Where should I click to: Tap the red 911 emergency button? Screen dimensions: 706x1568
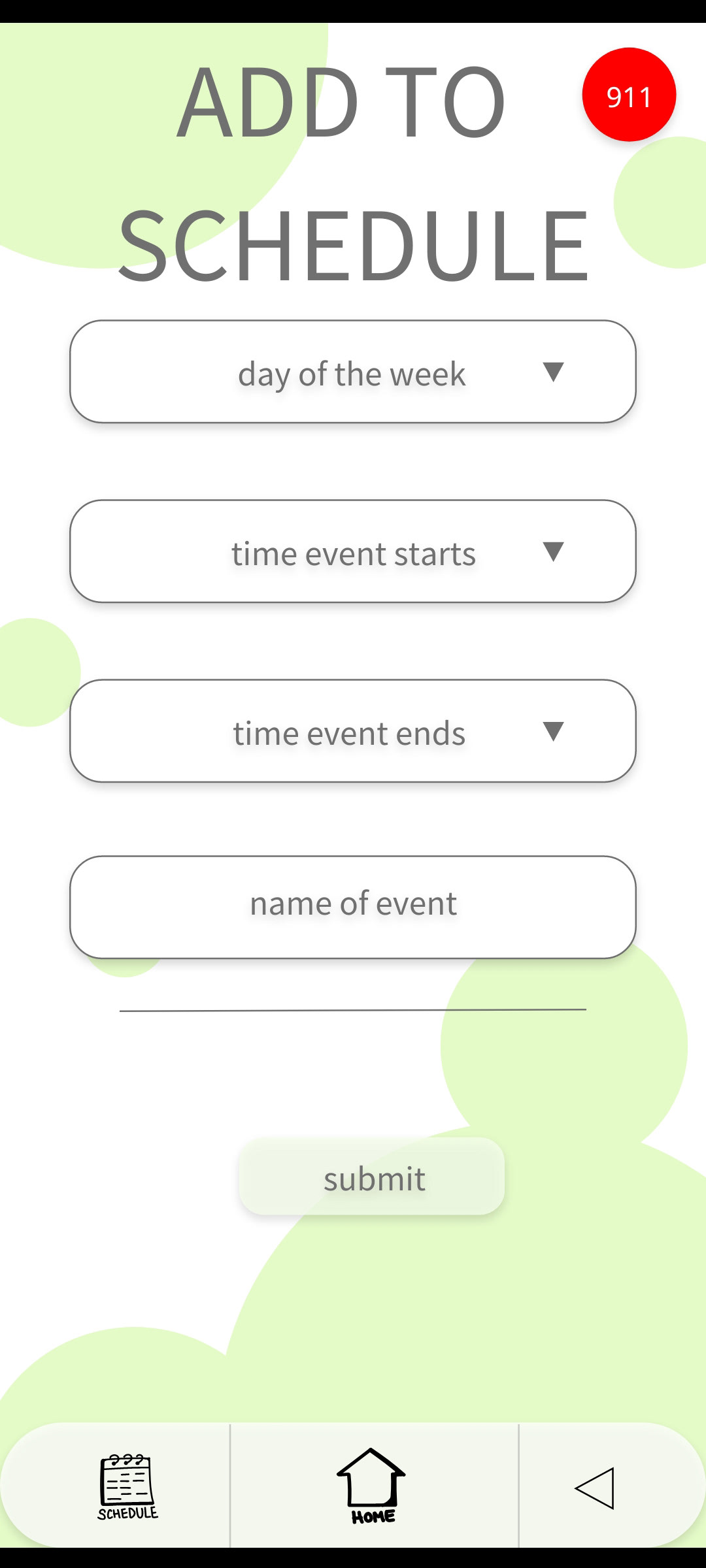(629, 95)
